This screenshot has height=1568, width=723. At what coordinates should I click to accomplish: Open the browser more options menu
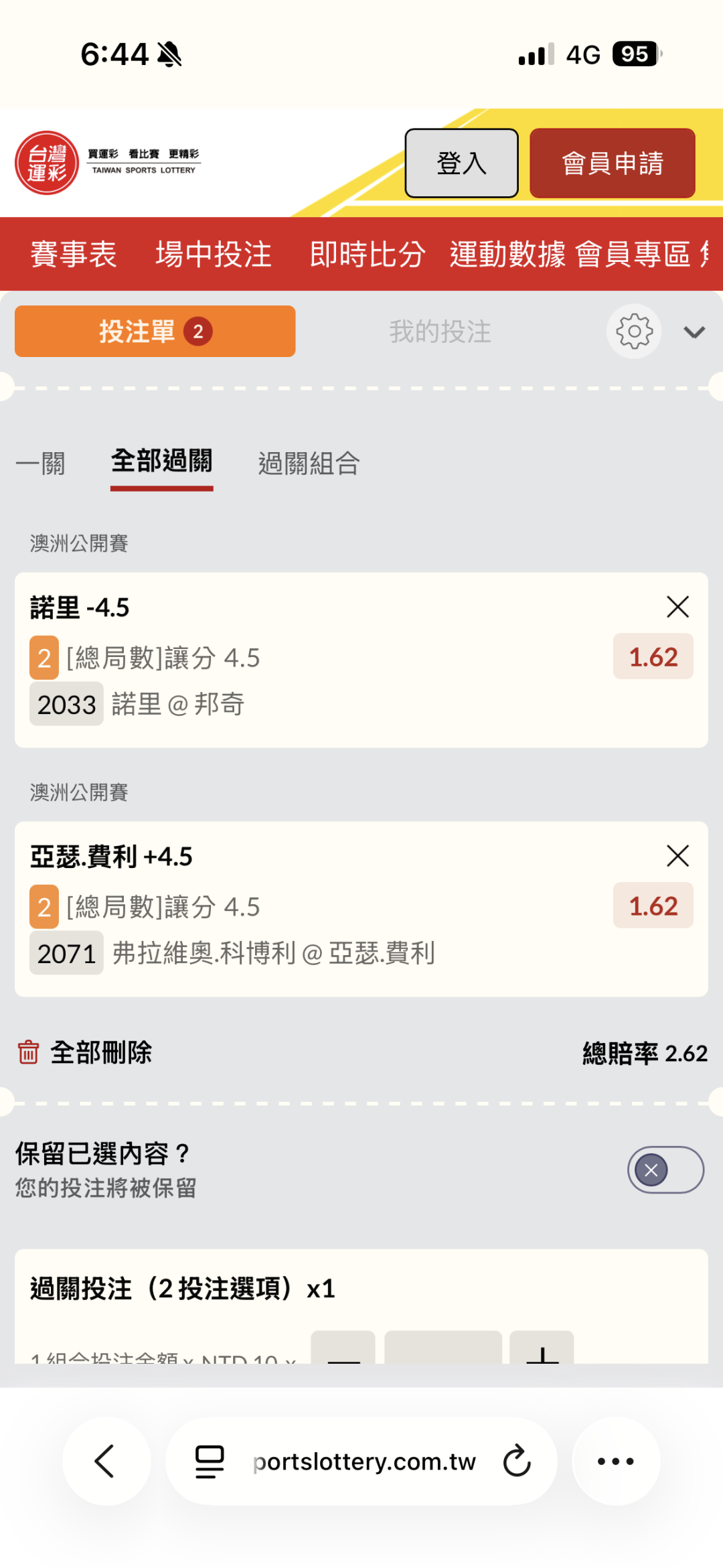coord(615,1461)
